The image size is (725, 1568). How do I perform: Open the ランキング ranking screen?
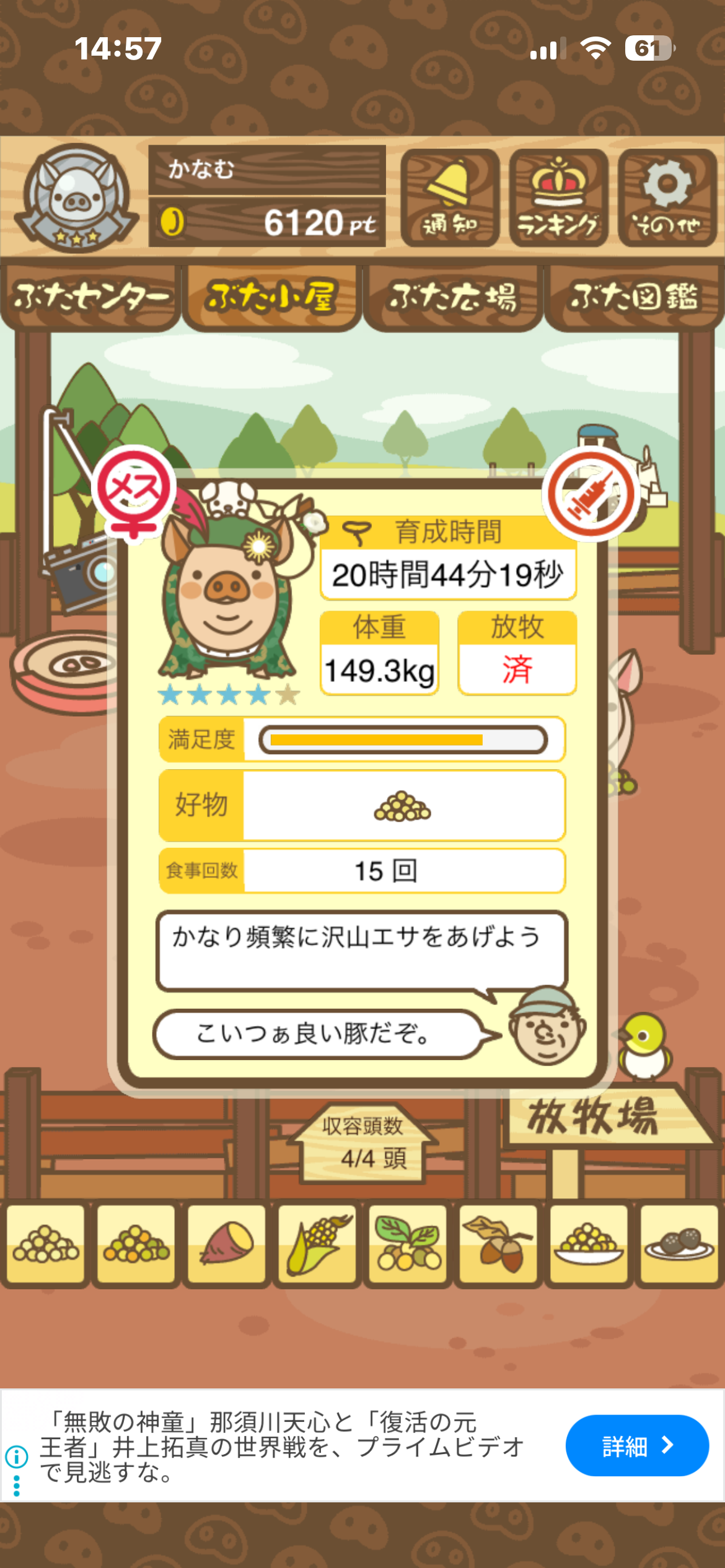558,198
